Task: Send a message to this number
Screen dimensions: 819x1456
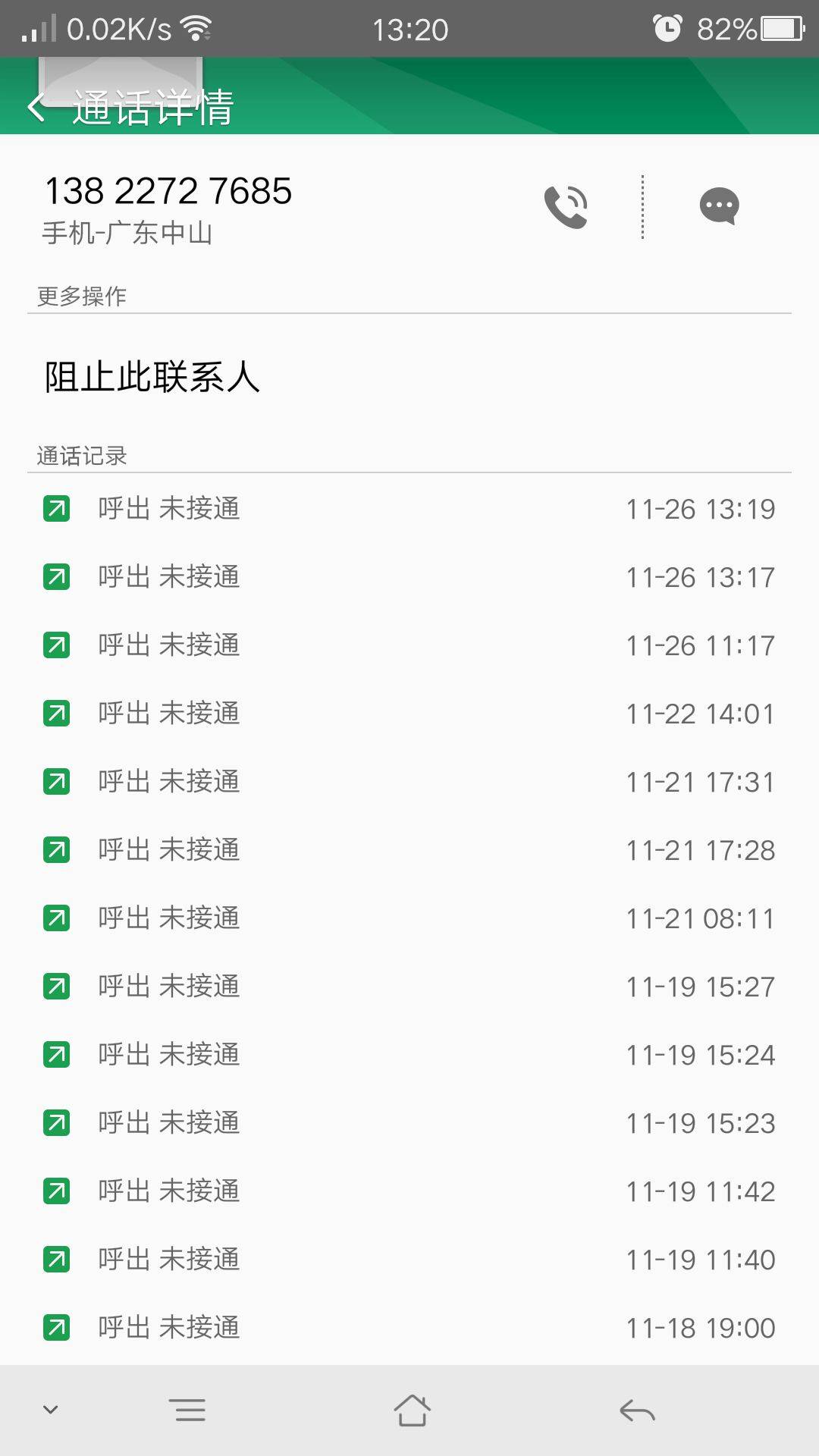Action: click(x=718, y=206)
